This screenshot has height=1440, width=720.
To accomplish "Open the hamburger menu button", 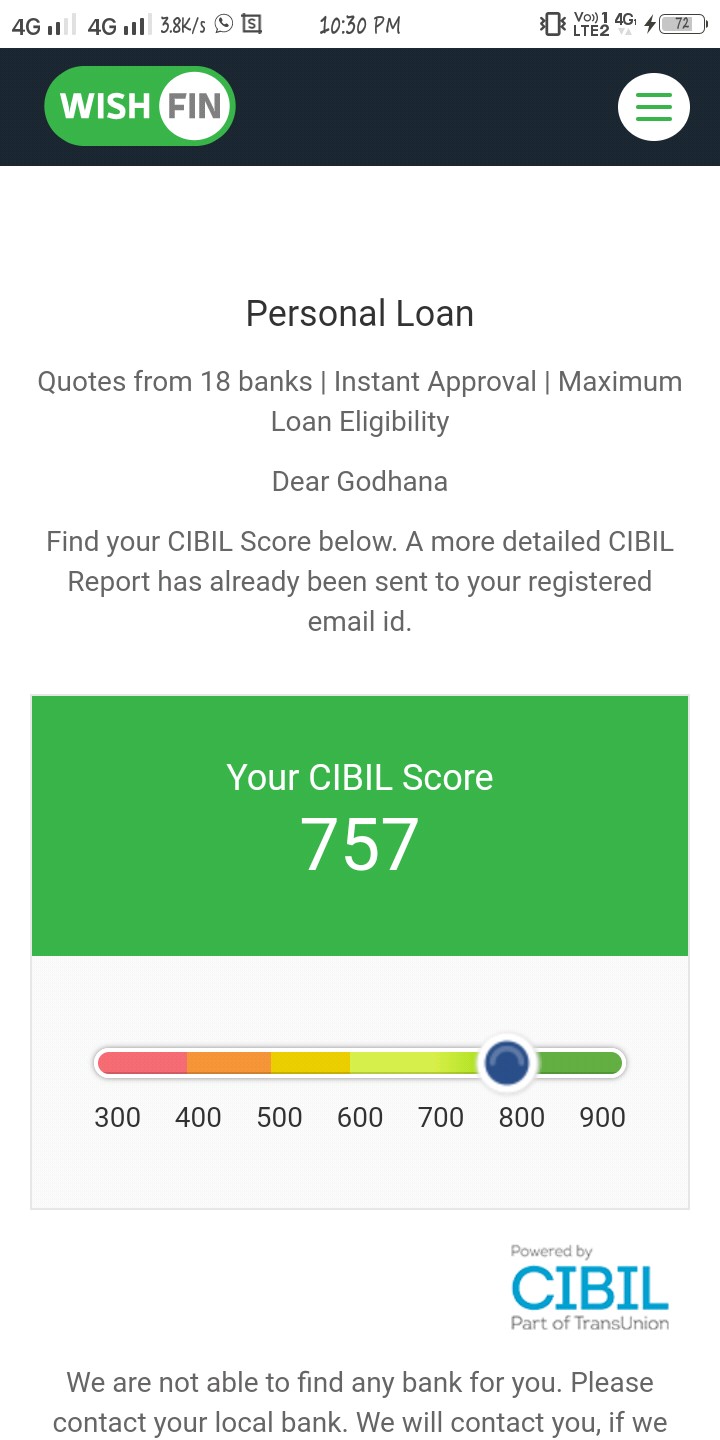I will [x=654, y=106].
